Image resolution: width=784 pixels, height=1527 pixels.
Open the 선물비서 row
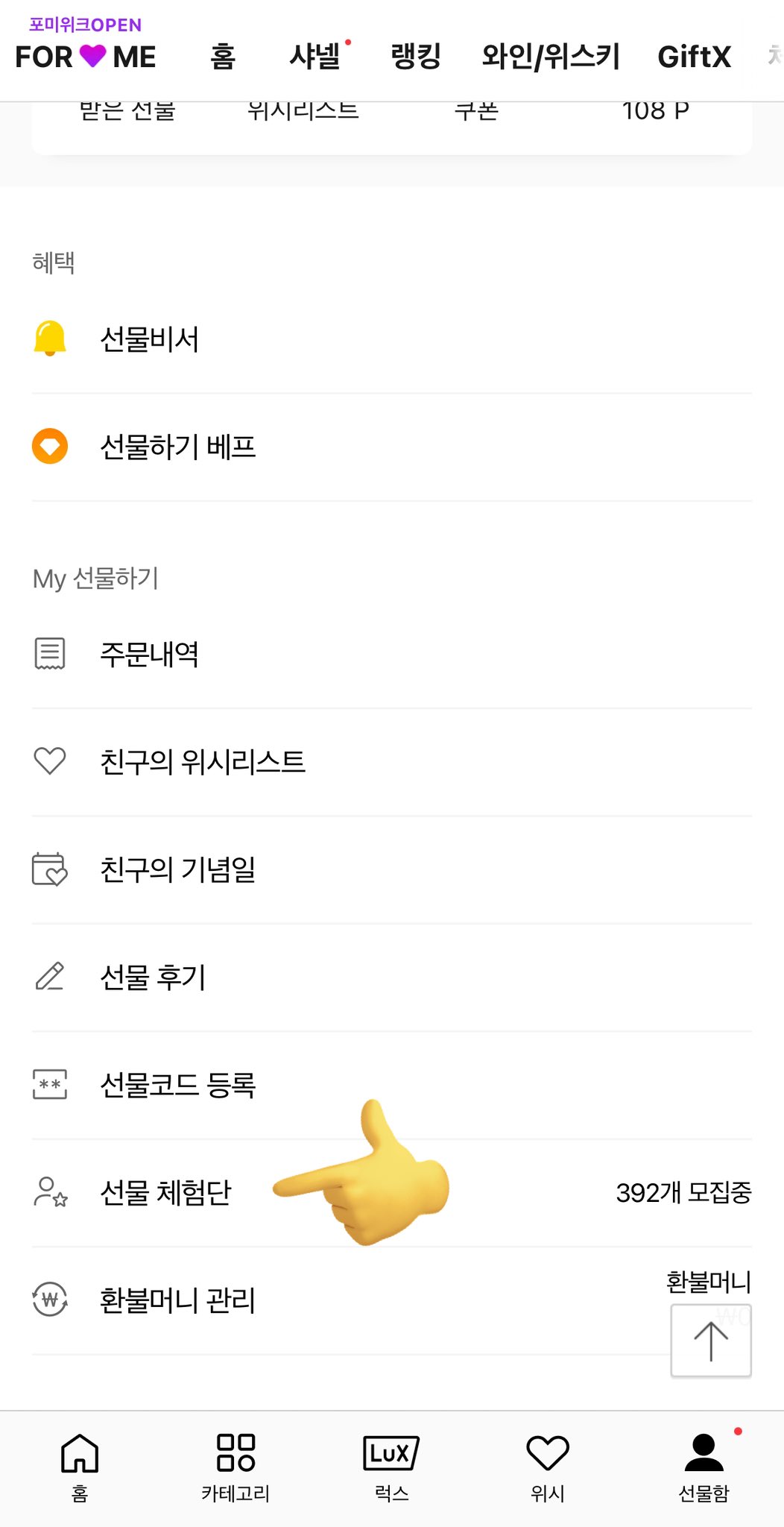coord(149,339)
